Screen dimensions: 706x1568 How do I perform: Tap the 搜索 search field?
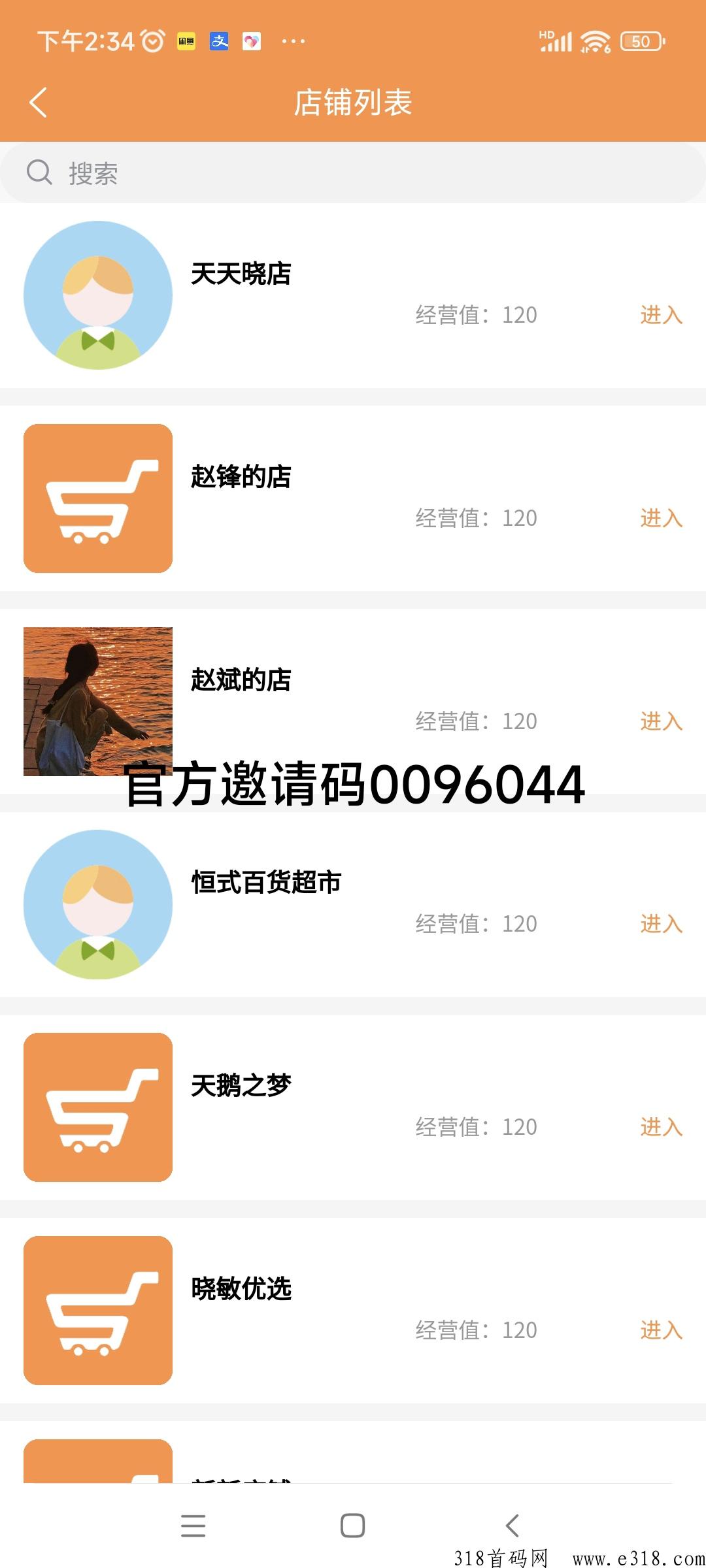[x=353, y=173]
